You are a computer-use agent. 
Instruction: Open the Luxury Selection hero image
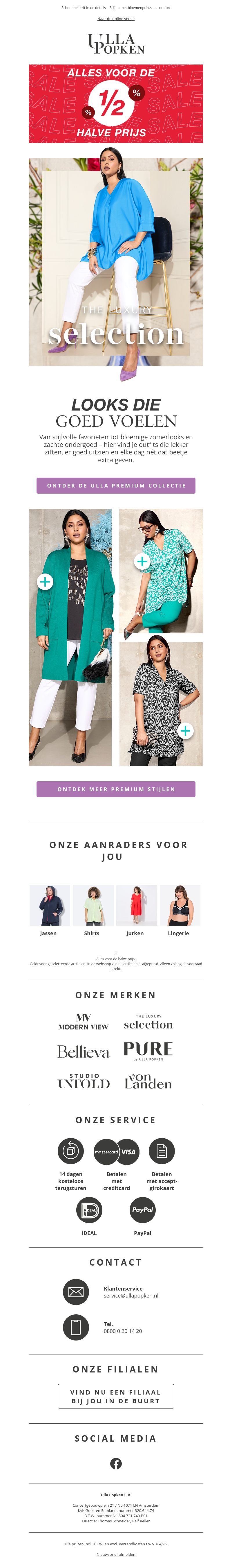click(x=115, y=262)
